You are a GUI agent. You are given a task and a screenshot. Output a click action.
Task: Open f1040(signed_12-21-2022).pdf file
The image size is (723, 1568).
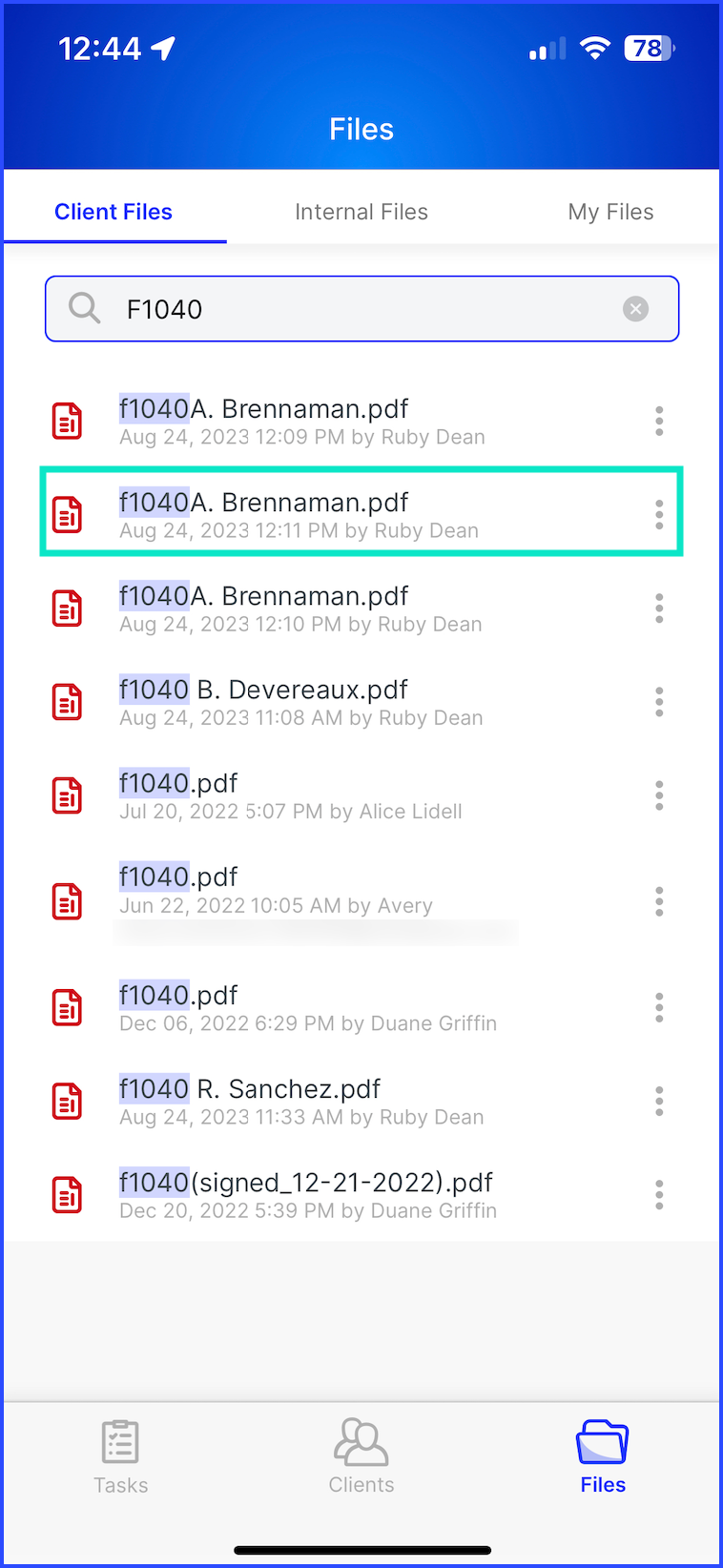(307, 1194)
